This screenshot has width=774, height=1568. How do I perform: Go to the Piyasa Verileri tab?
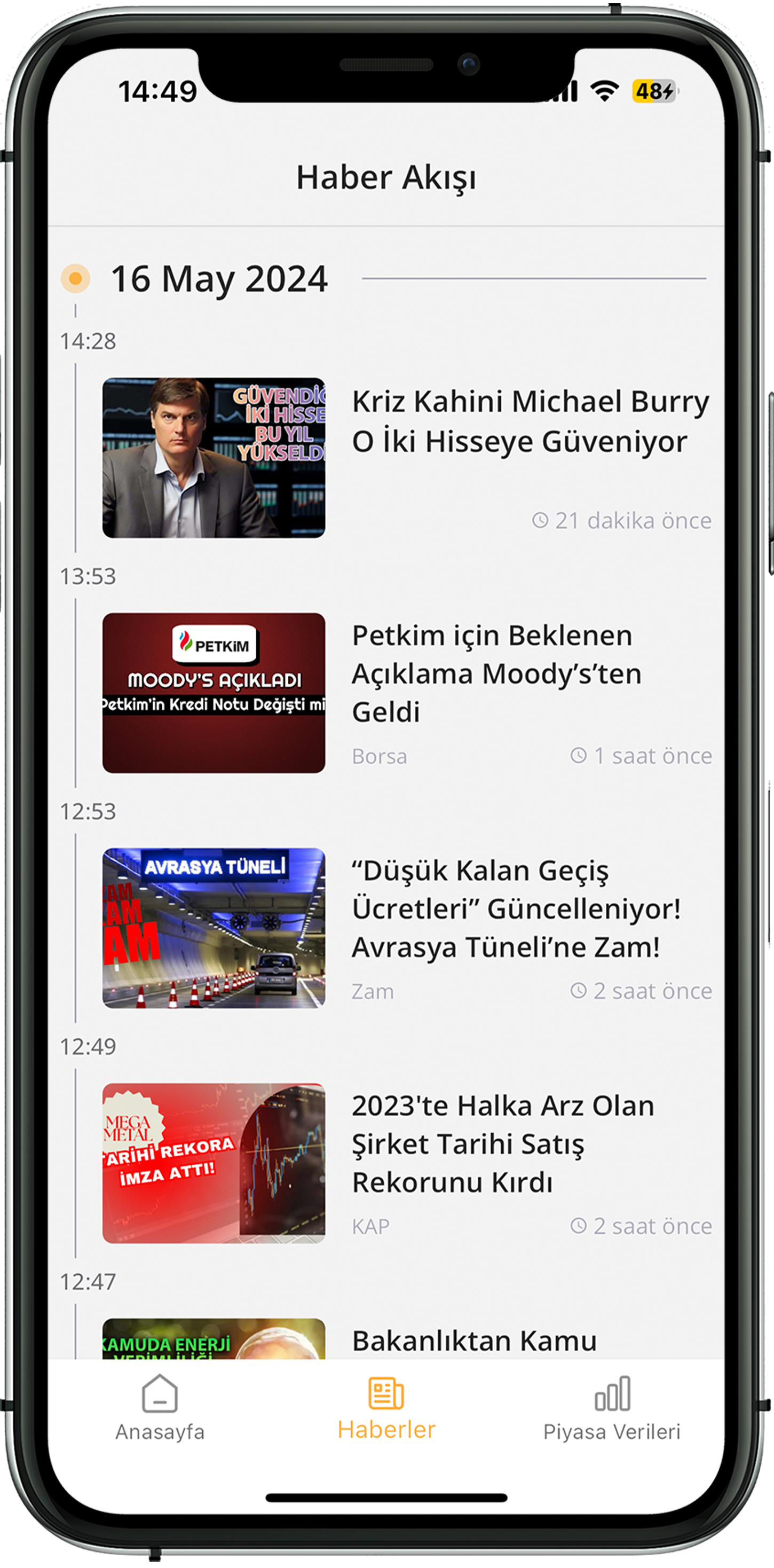[x=612, y=1408]
